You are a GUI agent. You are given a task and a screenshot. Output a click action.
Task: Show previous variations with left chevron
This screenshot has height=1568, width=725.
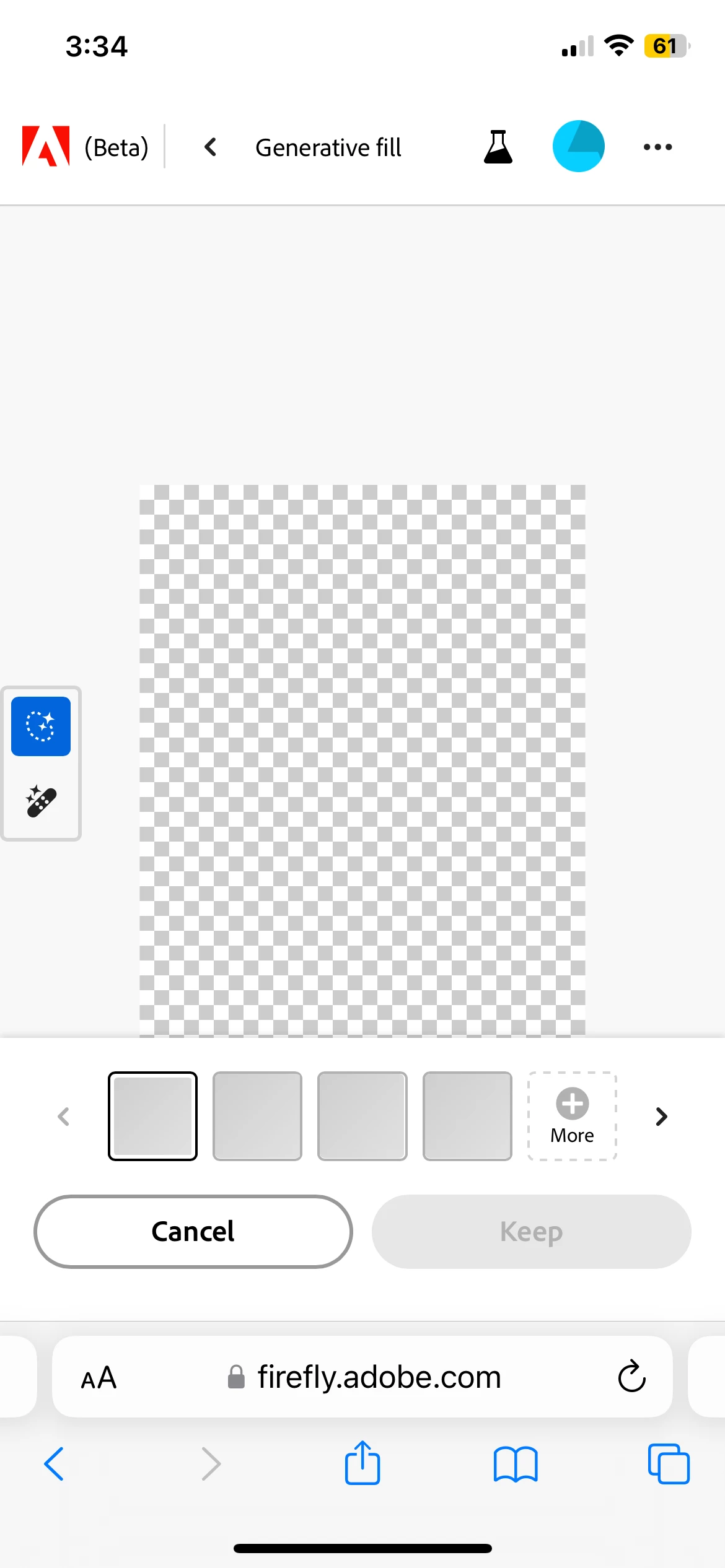click(x=63, y=1116)
